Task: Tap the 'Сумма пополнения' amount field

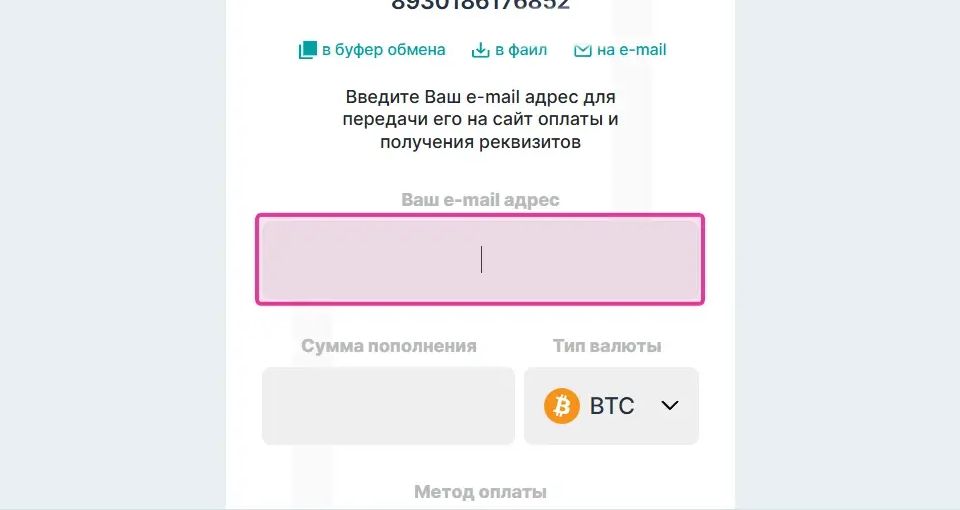Action: 388,406
